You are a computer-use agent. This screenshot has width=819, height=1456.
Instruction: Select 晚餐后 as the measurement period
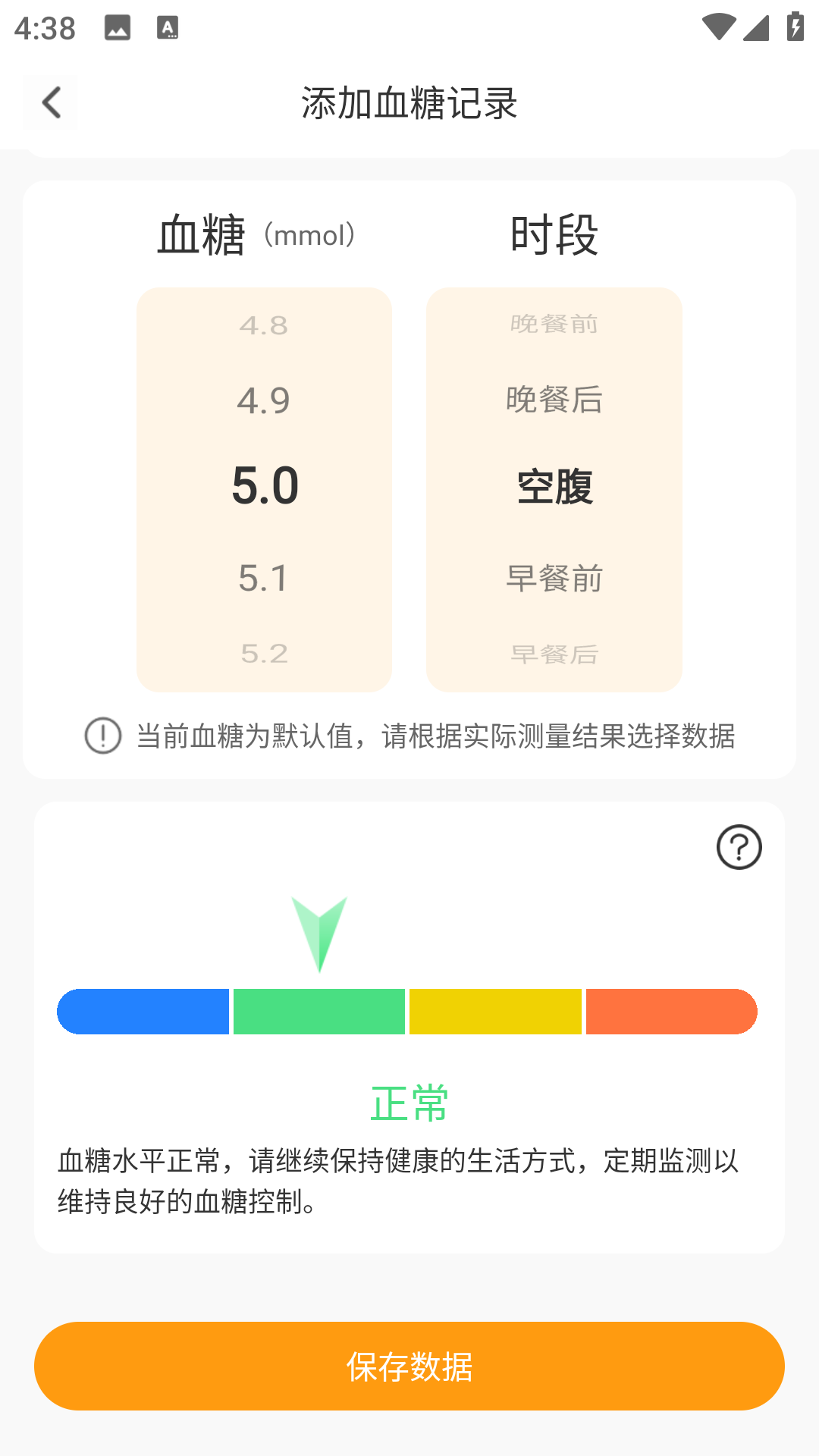tap(554, 401)
